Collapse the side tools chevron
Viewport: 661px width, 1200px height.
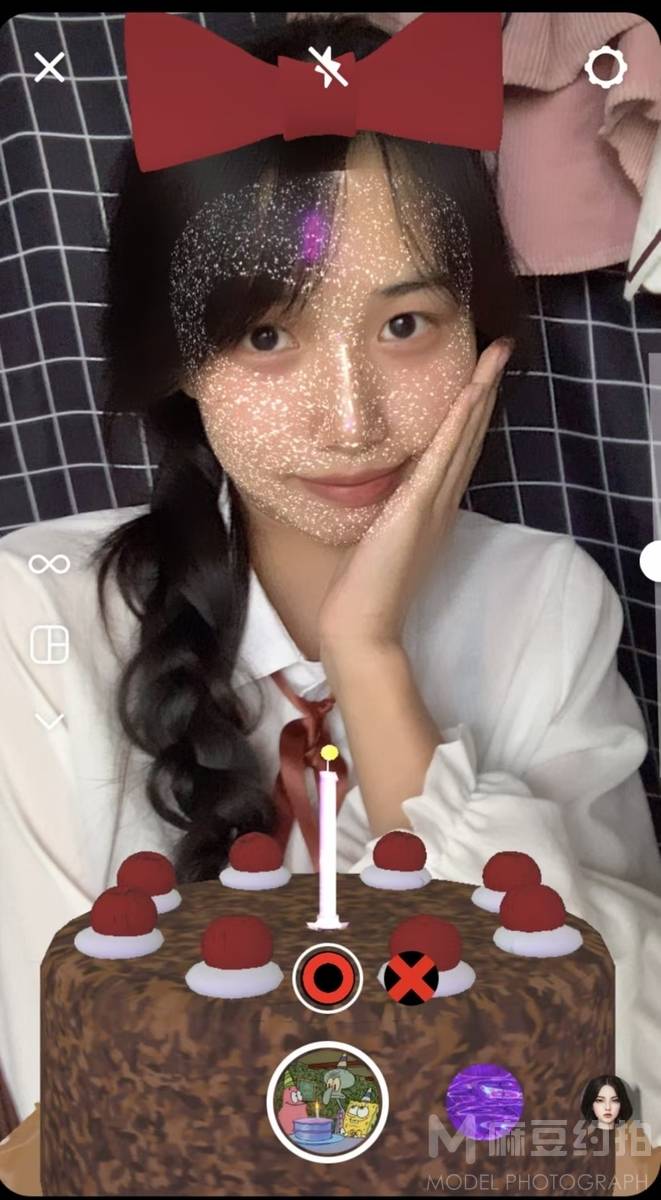pos(49,720)
